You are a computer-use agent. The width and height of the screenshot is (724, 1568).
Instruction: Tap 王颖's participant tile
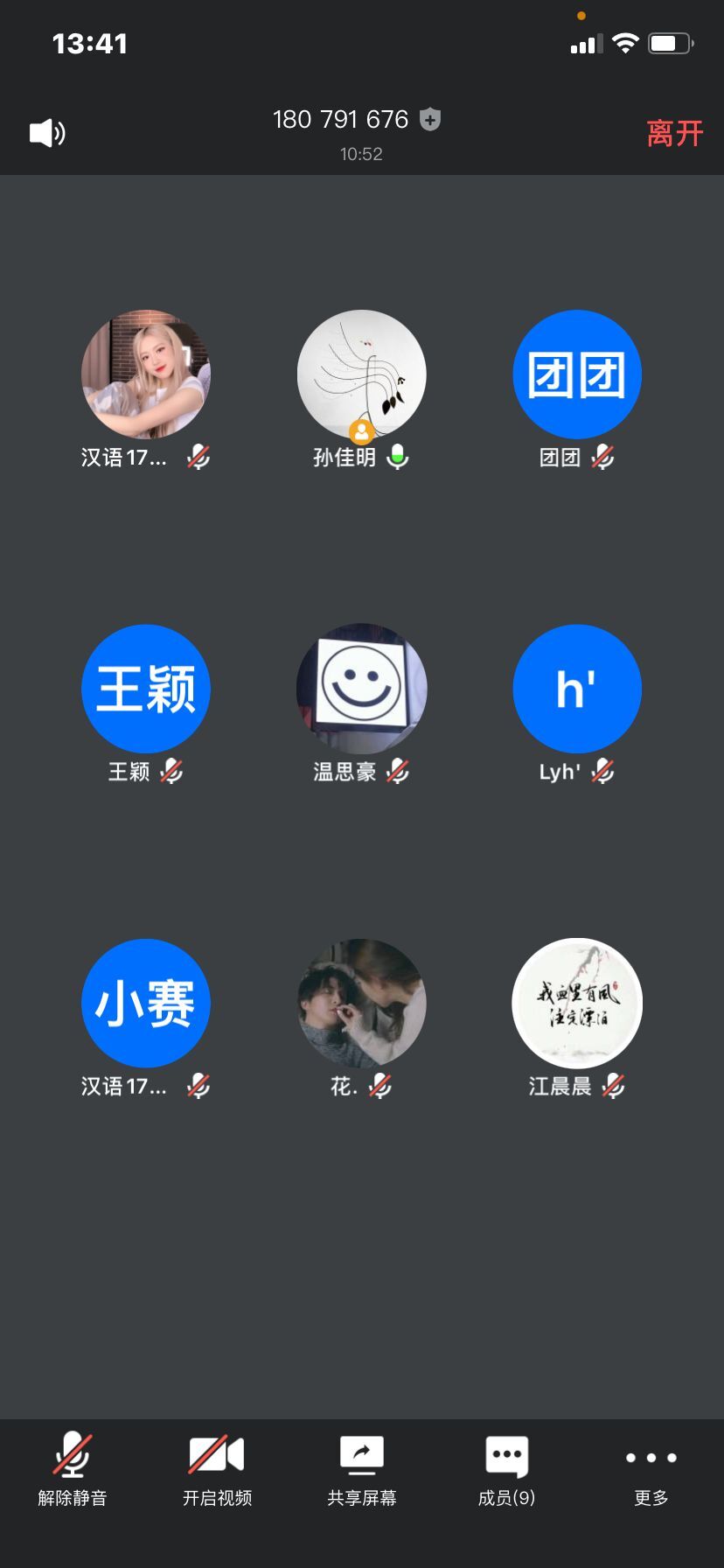pos(146,689)
